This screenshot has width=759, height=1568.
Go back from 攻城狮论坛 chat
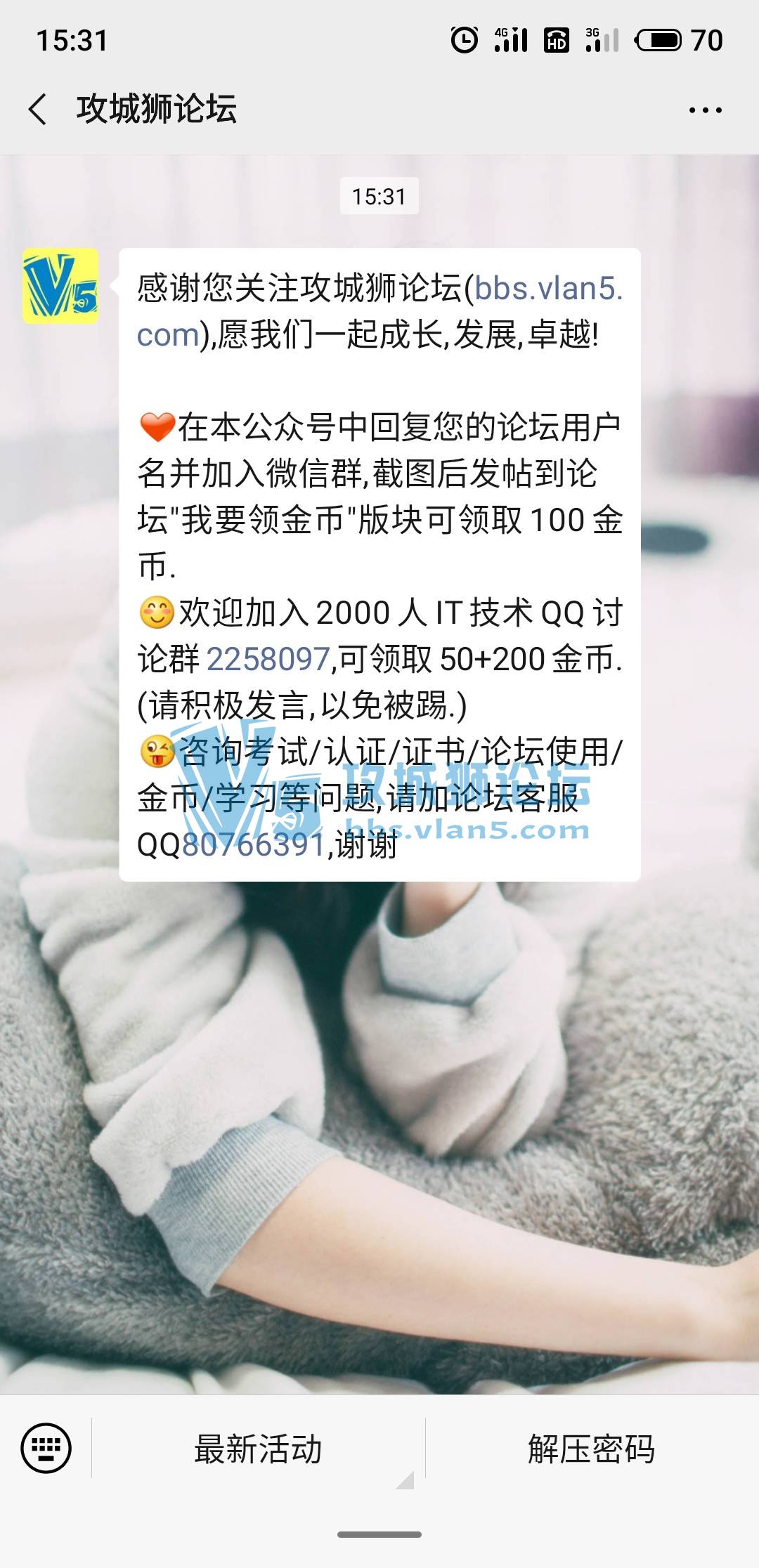tap(38, 110)
